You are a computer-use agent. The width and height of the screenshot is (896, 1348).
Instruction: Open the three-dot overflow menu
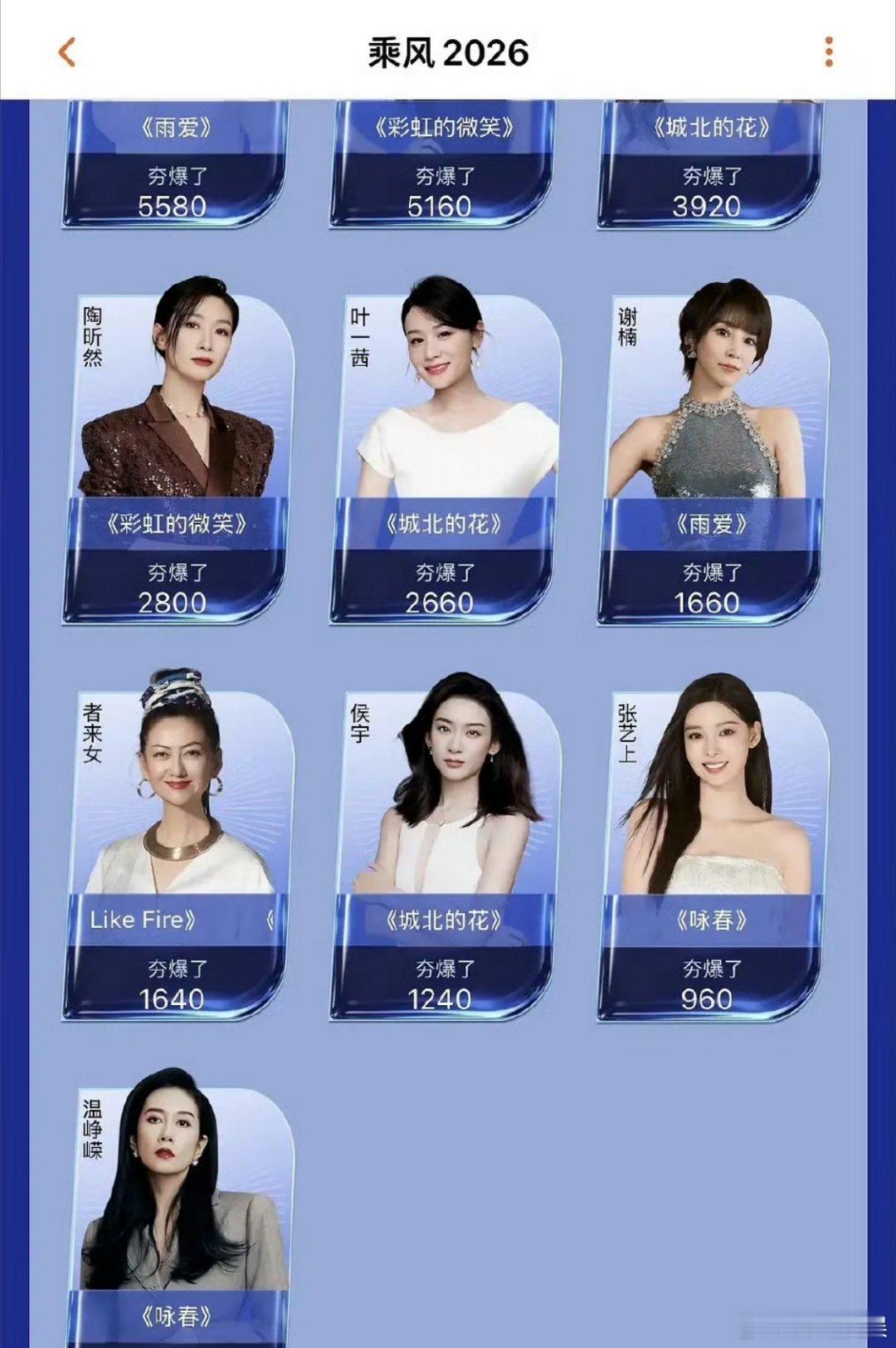coord(827,51)
